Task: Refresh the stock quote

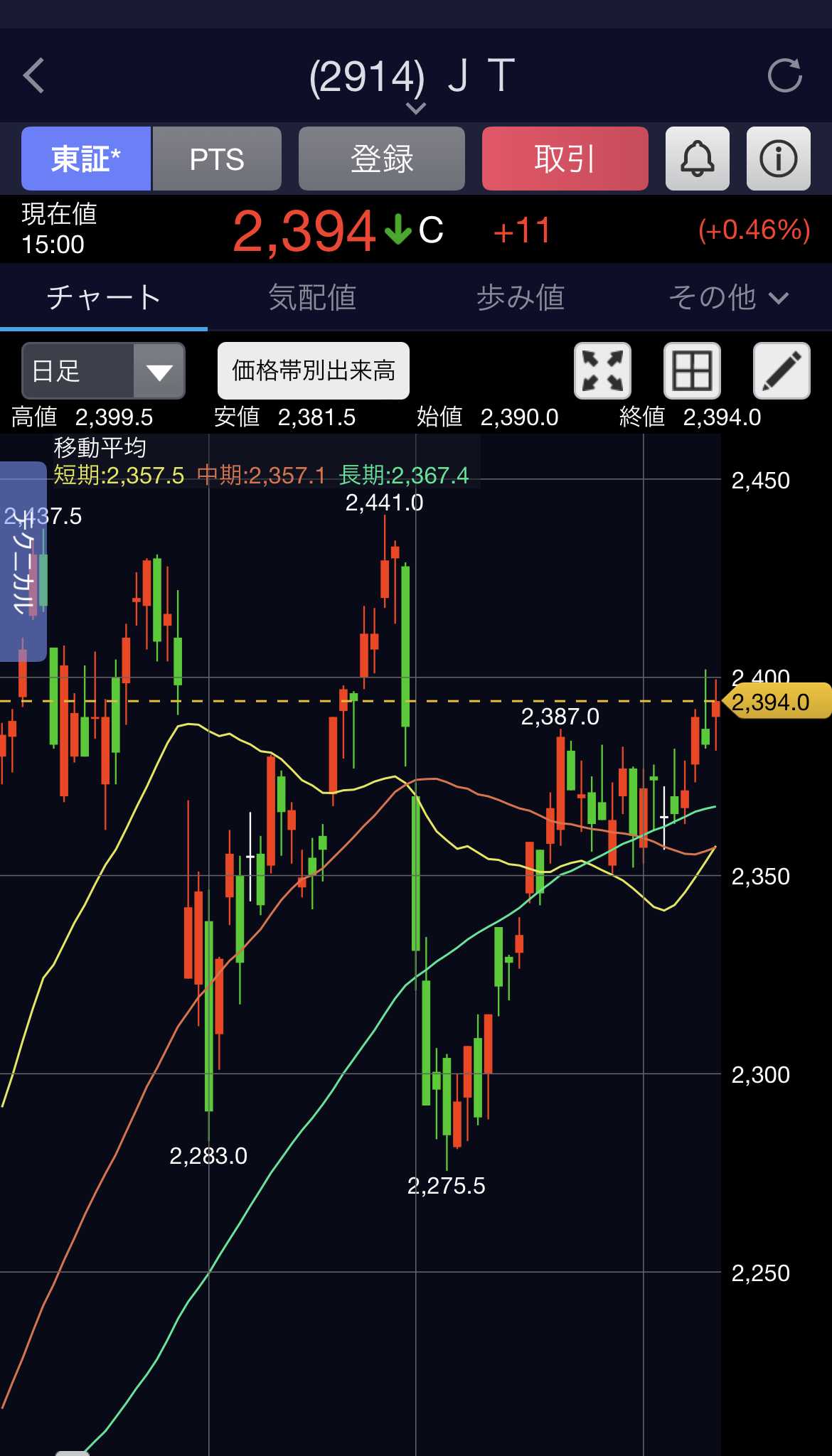Action: pyautogui.click(x=785, y=75)
